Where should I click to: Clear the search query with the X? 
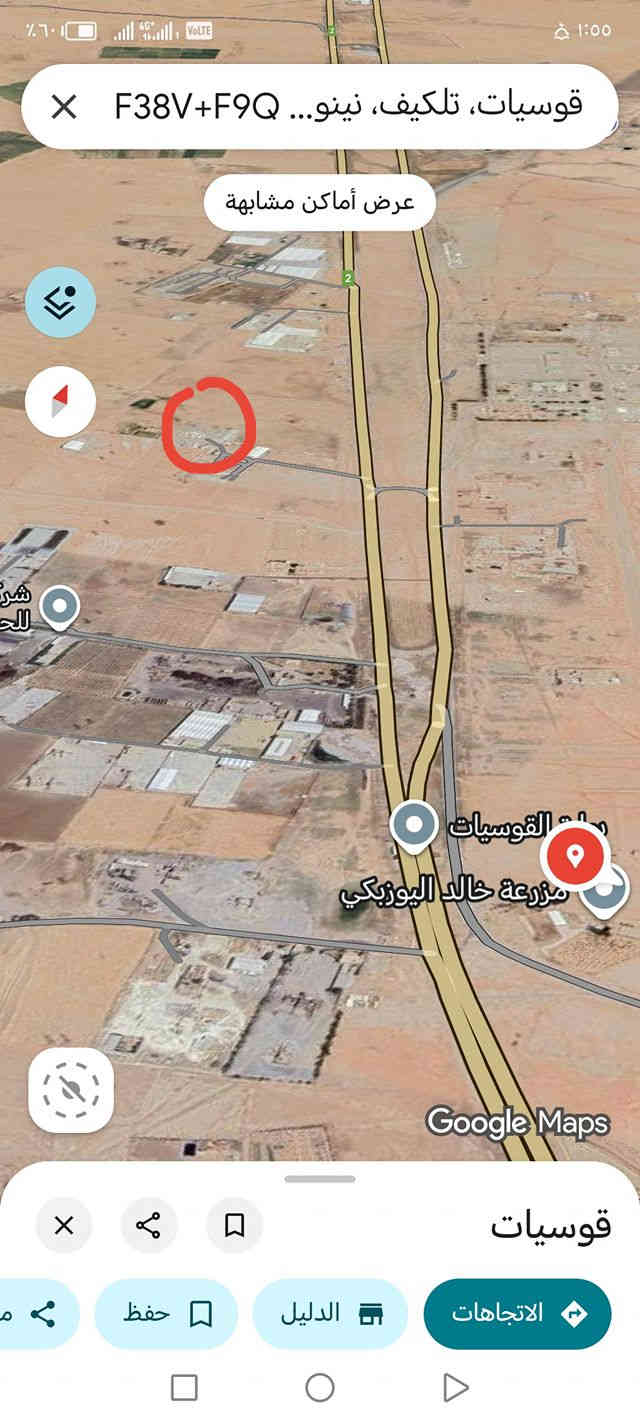(x=63, y=107)
